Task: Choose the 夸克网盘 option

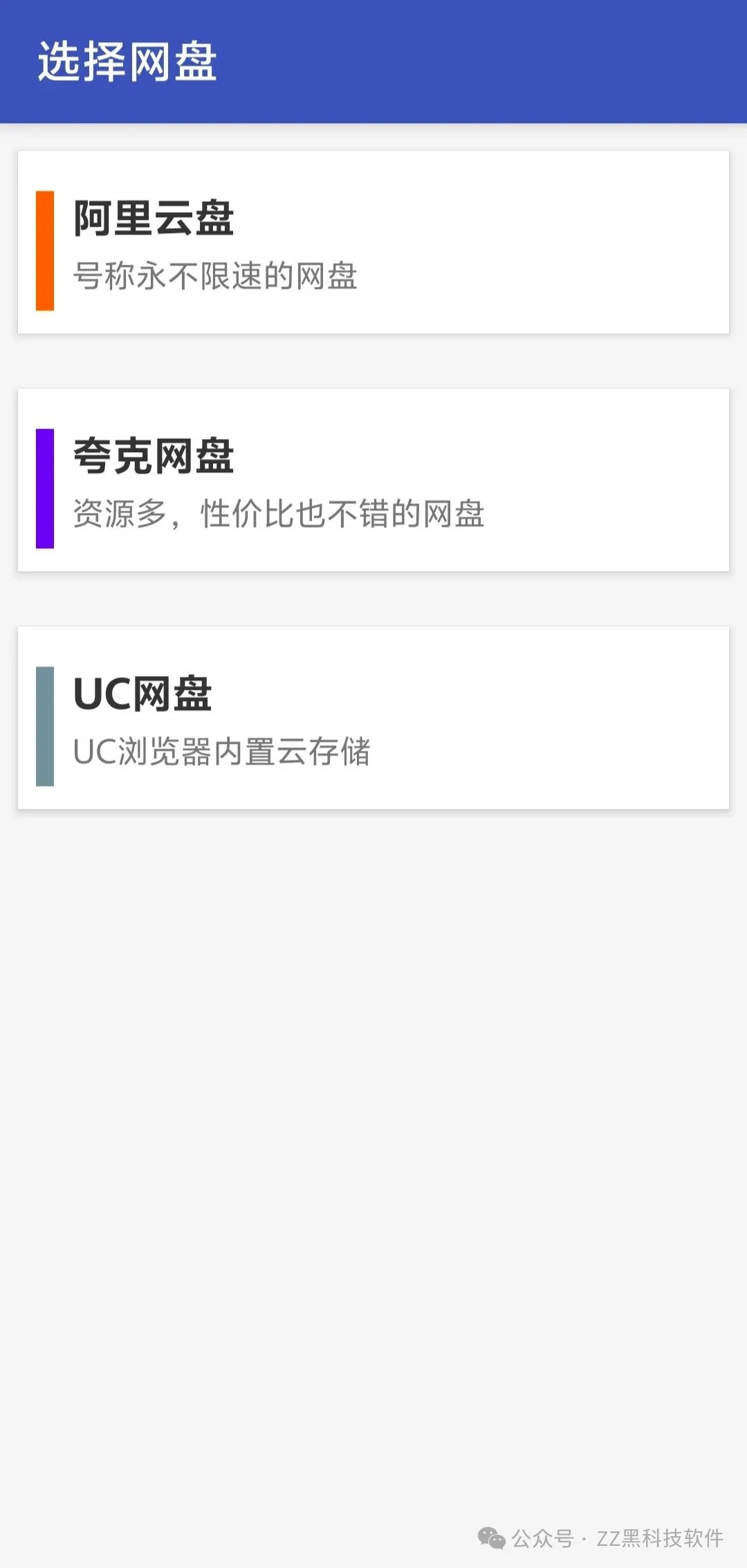Action: pos(373,480)
